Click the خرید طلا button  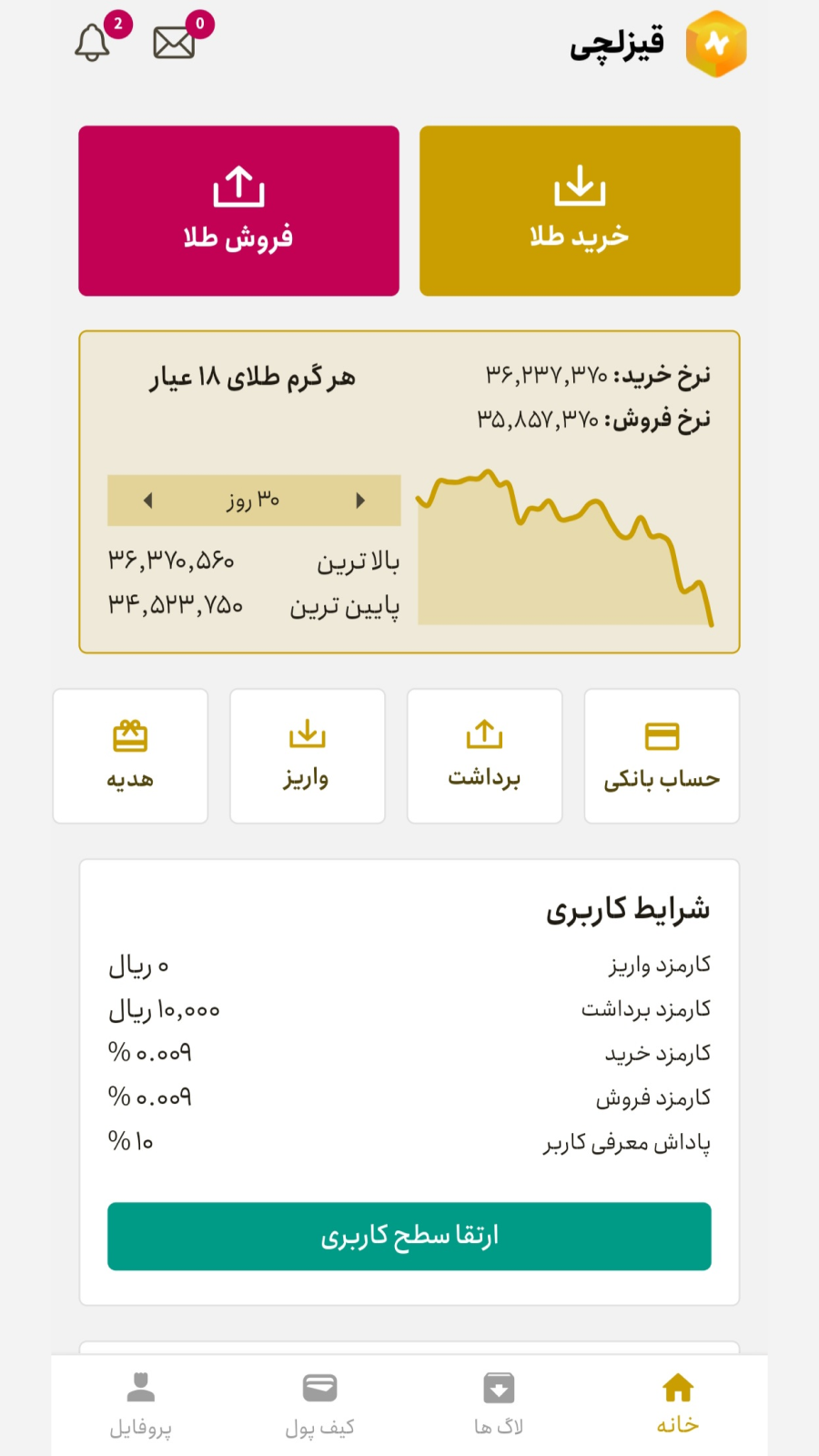580,210
